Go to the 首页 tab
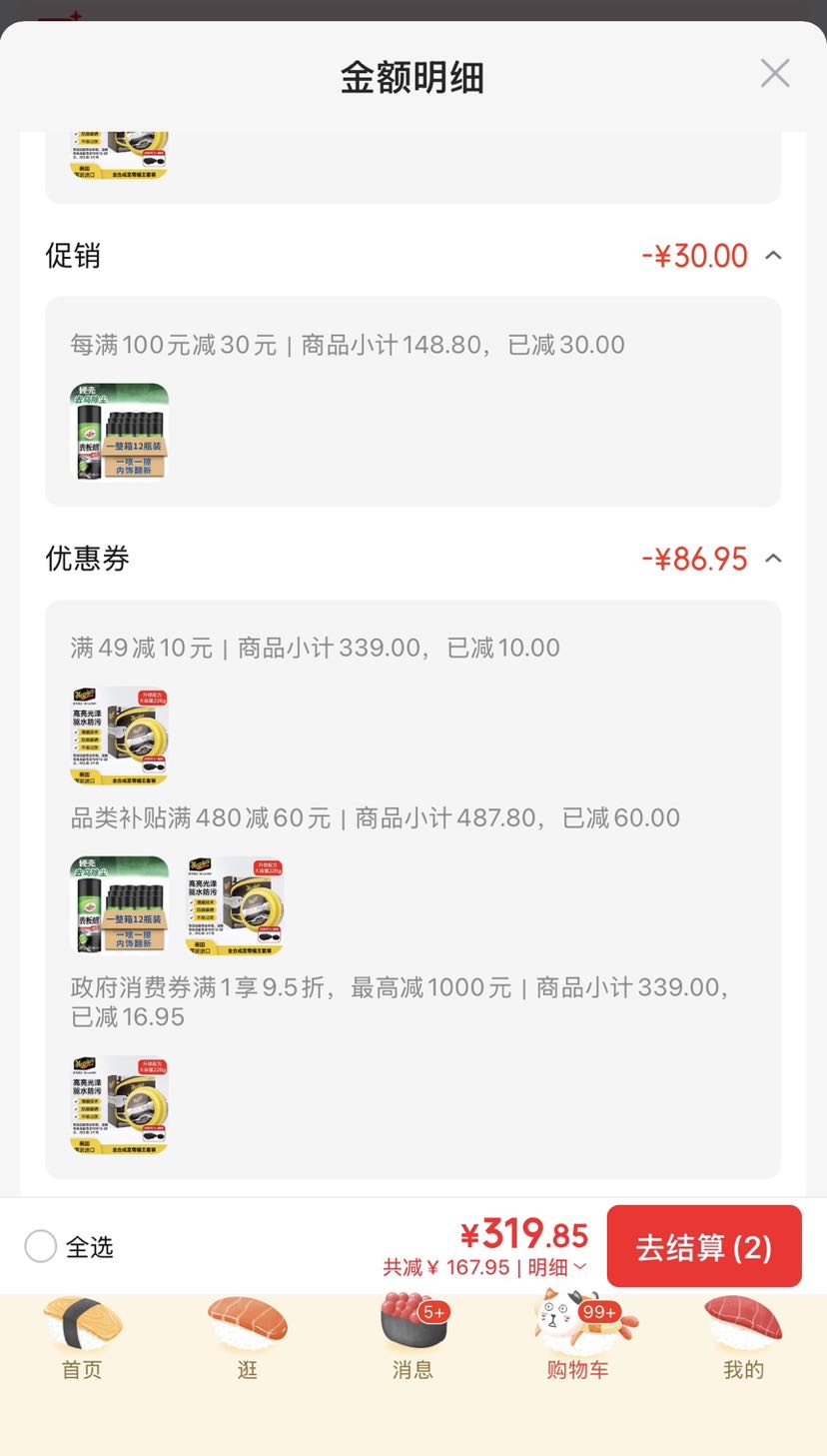The height and width of the screenshot is (1456, 827). coord(82,1336)
